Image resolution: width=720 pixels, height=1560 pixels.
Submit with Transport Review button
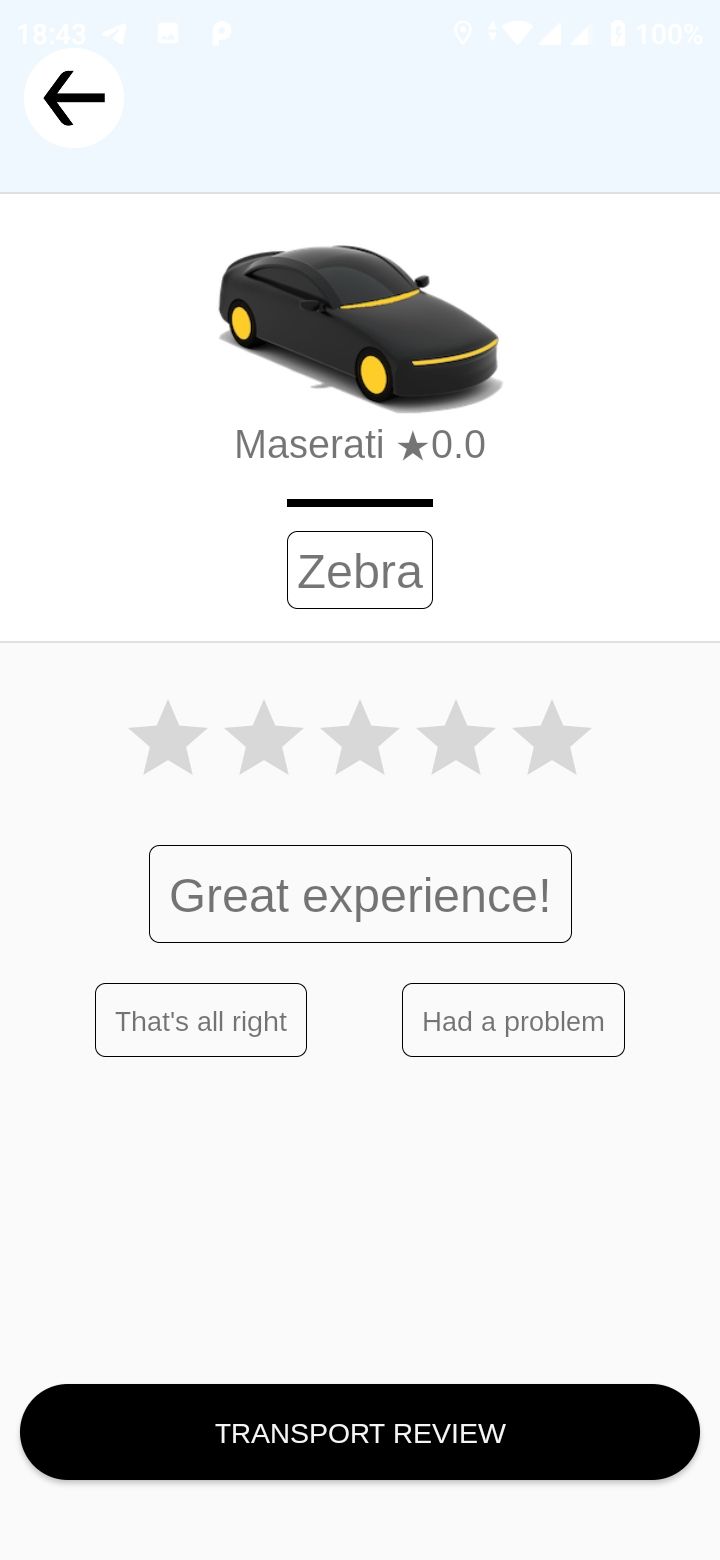(360, 1432)
